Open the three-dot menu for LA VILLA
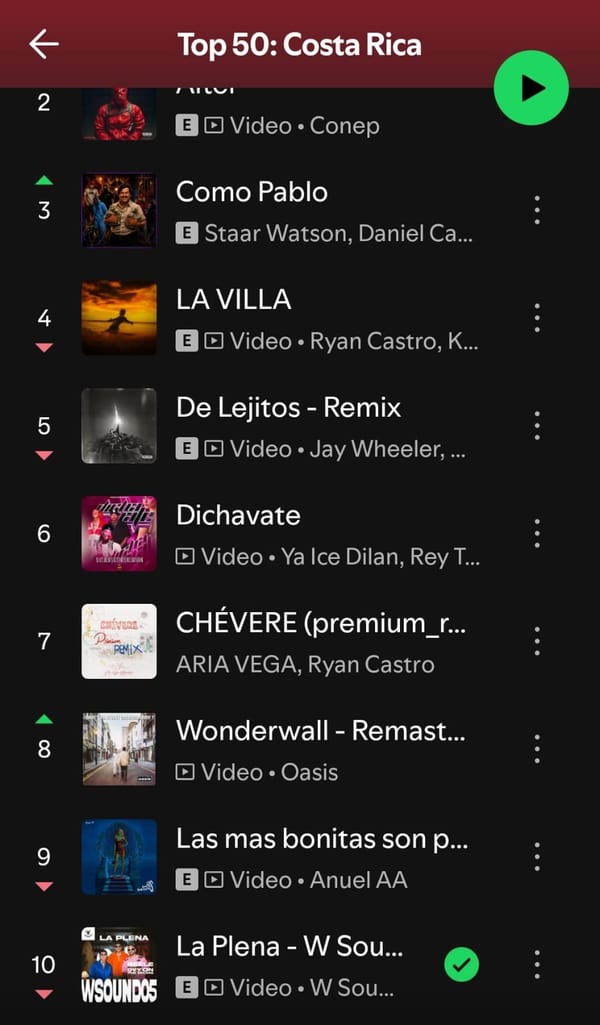The height and width of the screenshot is (1025, 600). [x=537, y=318]
